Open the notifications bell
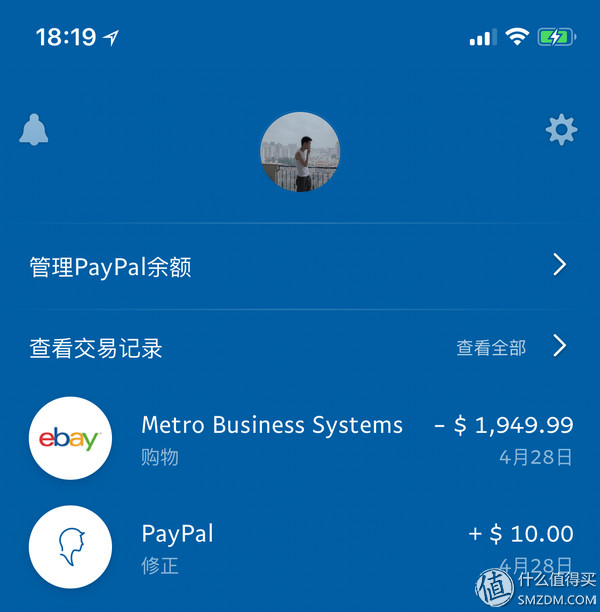Image resolution: width=600 pixels, height=612 pixels. [x=34, y=130]
